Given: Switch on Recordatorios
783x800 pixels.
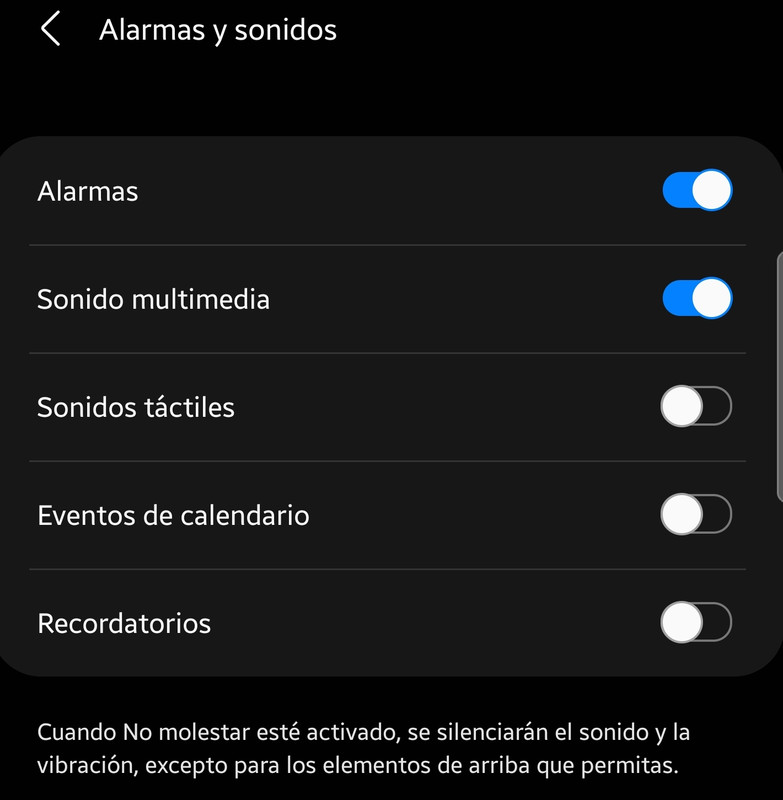Looking at the screenshot, I should 696,622.
